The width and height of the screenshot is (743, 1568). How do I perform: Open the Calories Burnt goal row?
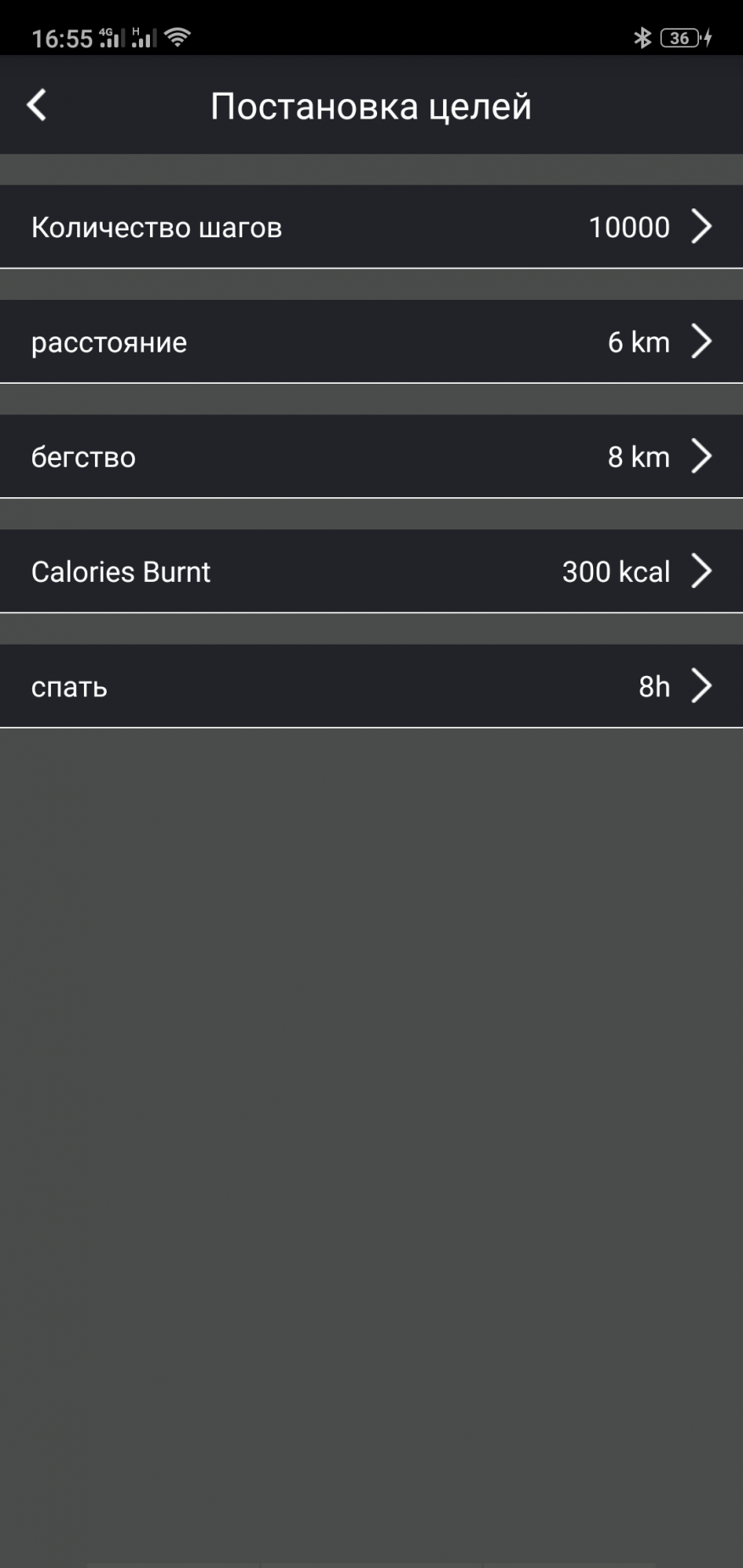[371, 572]
